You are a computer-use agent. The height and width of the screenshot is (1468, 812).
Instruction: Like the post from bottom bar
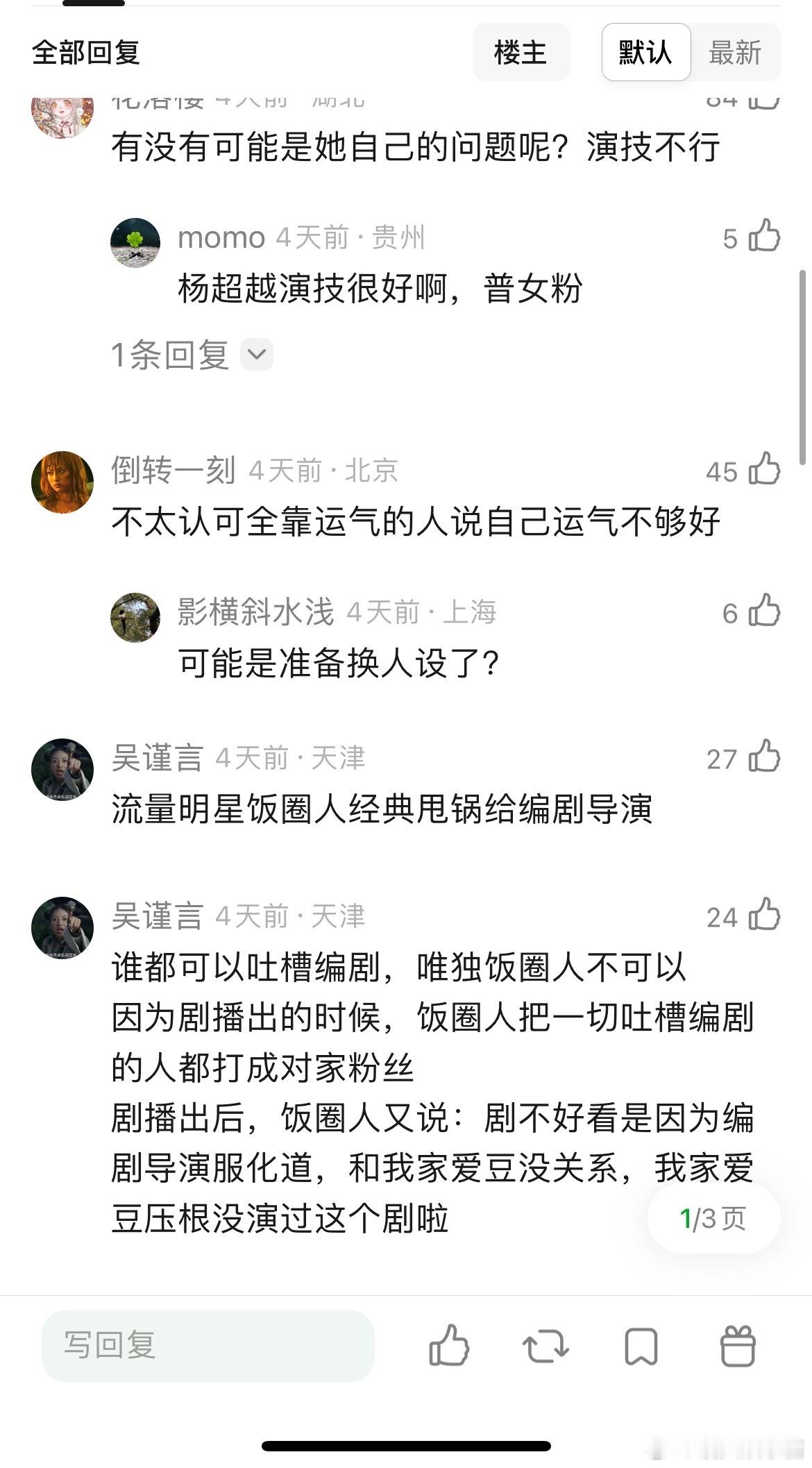(449, 1345)
